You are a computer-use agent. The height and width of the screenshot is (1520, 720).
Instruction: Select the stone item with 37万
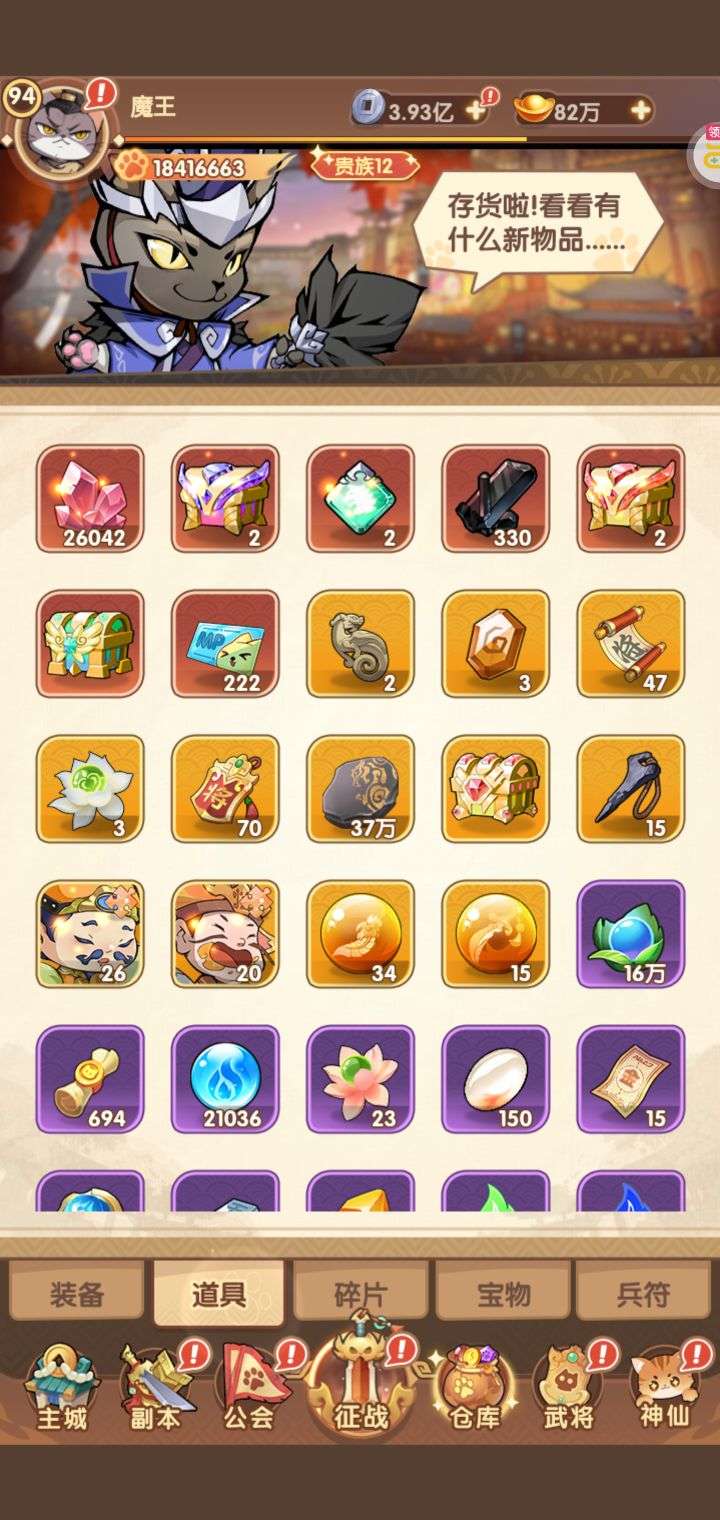361,788
